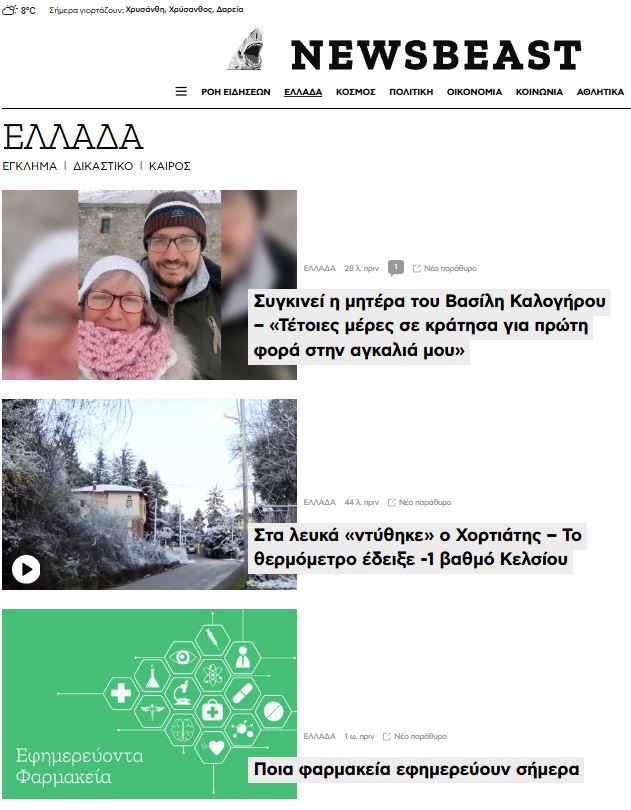Open the Εφημερεύοντα Φαρμακεία image tile
The width and height of the screenshot is (631, 810).
point(149,703)
